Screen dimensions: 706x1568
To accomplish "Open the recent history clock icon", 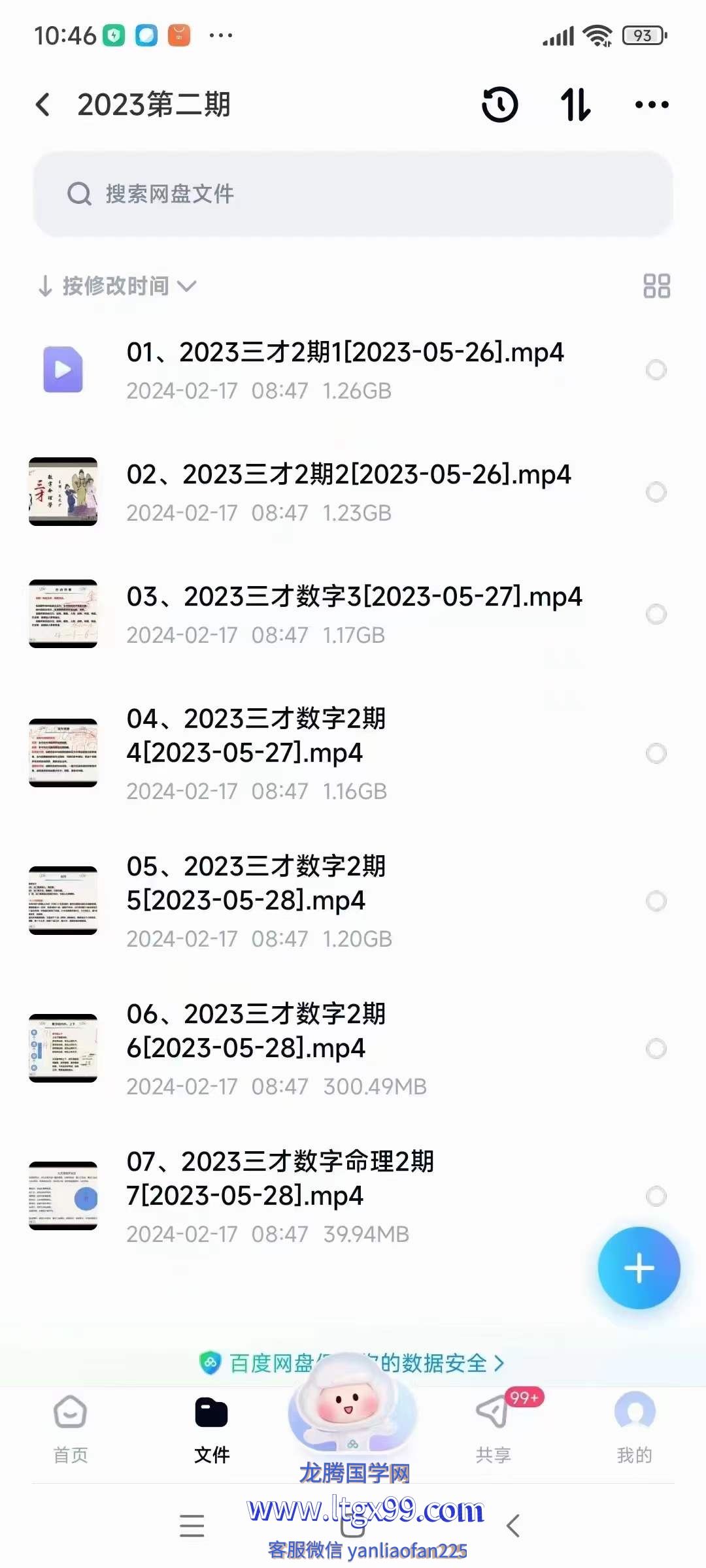I will (500, 105).
